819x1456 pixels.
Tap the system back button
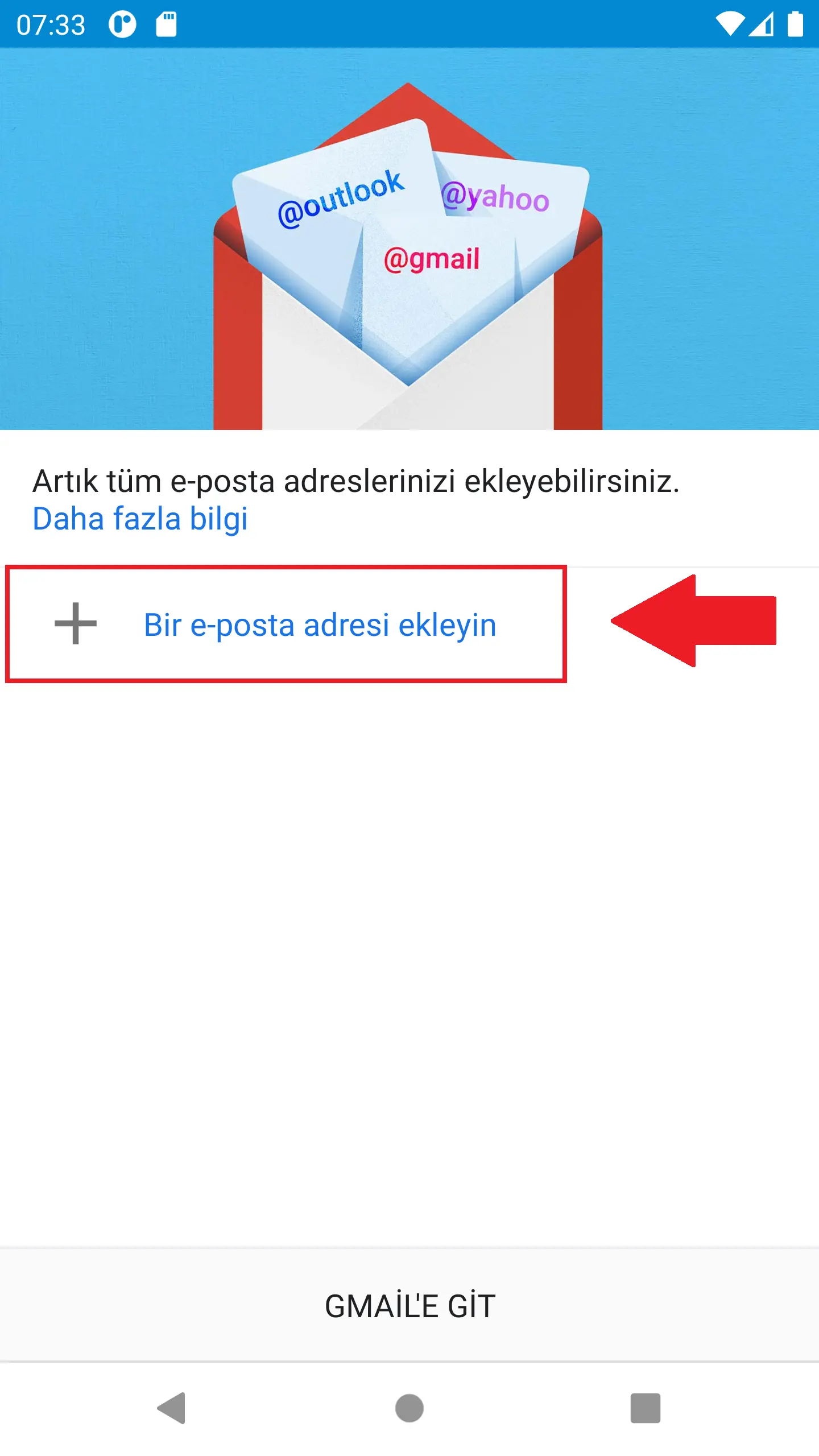pos(172,1408)
